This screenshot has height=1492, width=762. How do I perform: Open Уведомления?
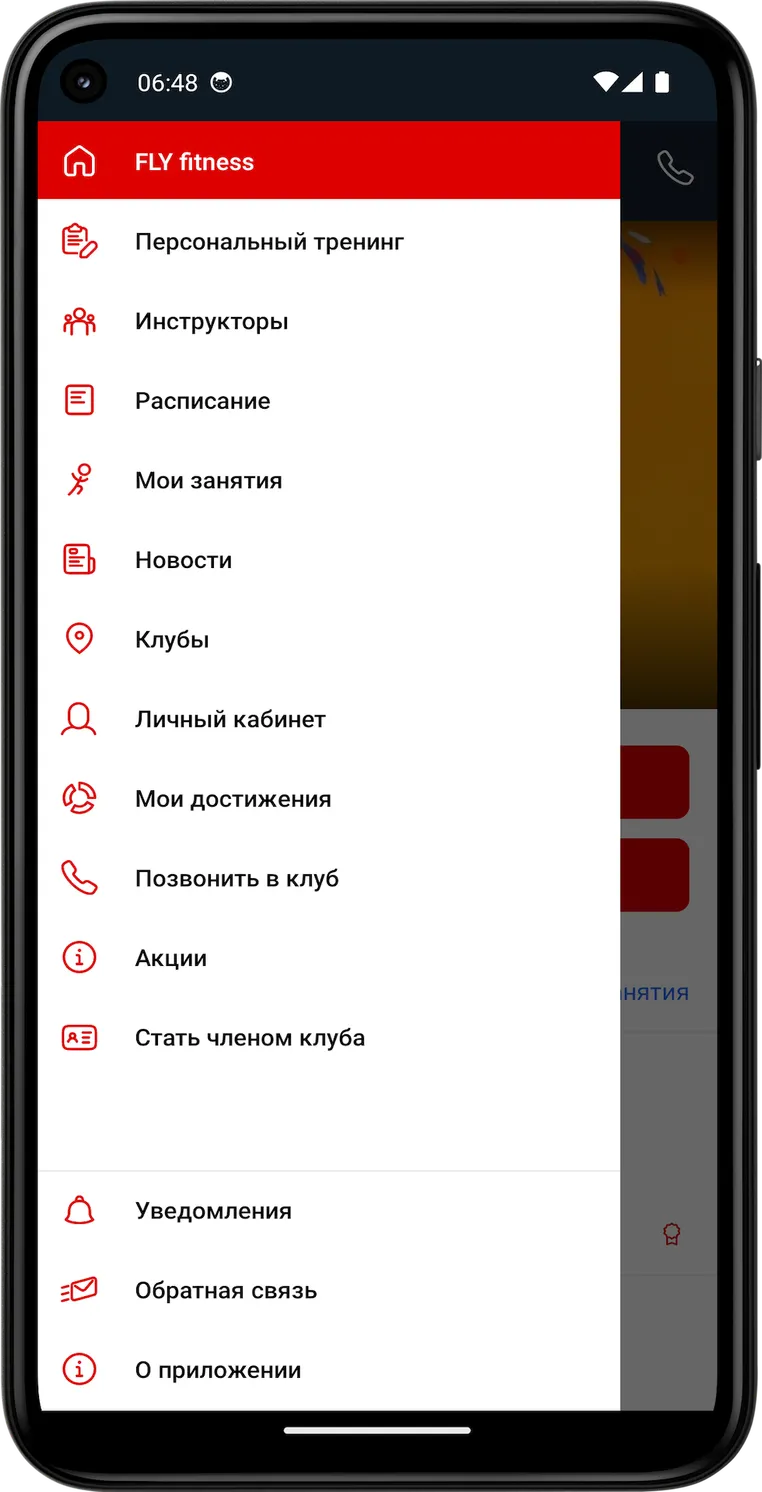pos(329,1211)
